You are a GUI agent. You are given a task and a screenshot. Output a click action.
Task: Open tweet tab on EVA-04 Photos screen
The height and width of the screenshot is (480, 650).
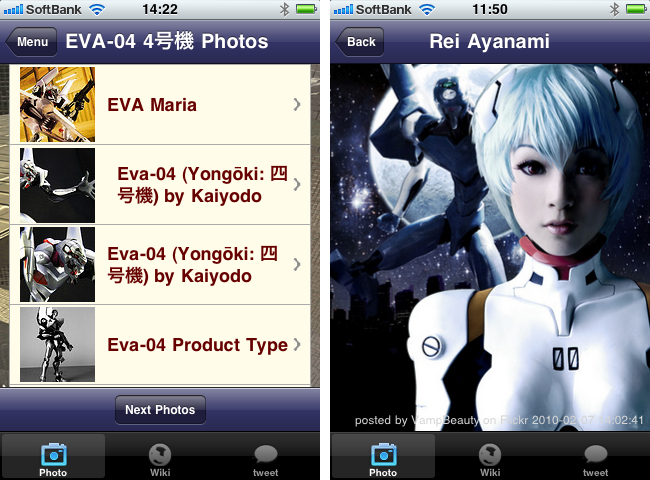tap(266, 458)
